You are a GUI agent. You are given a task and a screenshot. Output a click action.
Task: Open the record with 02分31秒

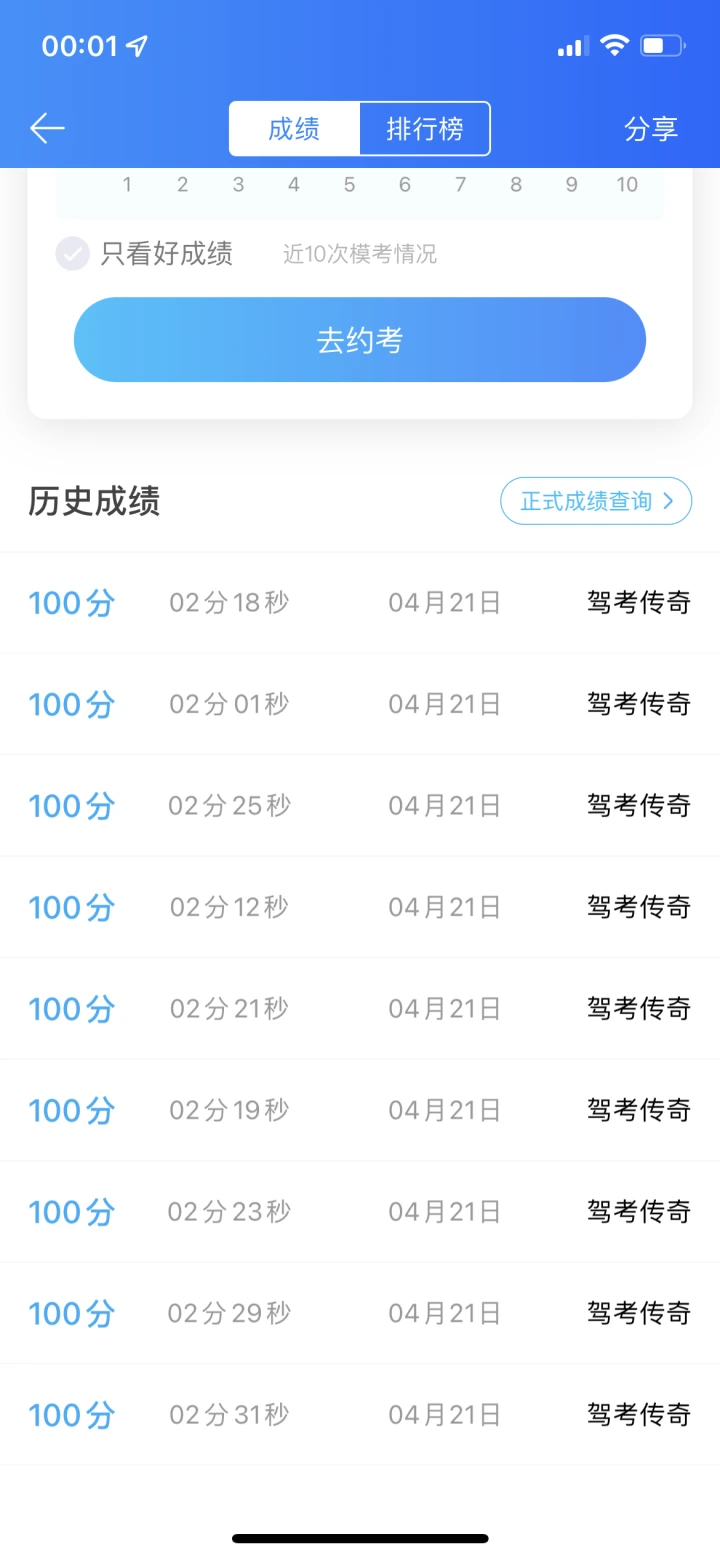360,1415
